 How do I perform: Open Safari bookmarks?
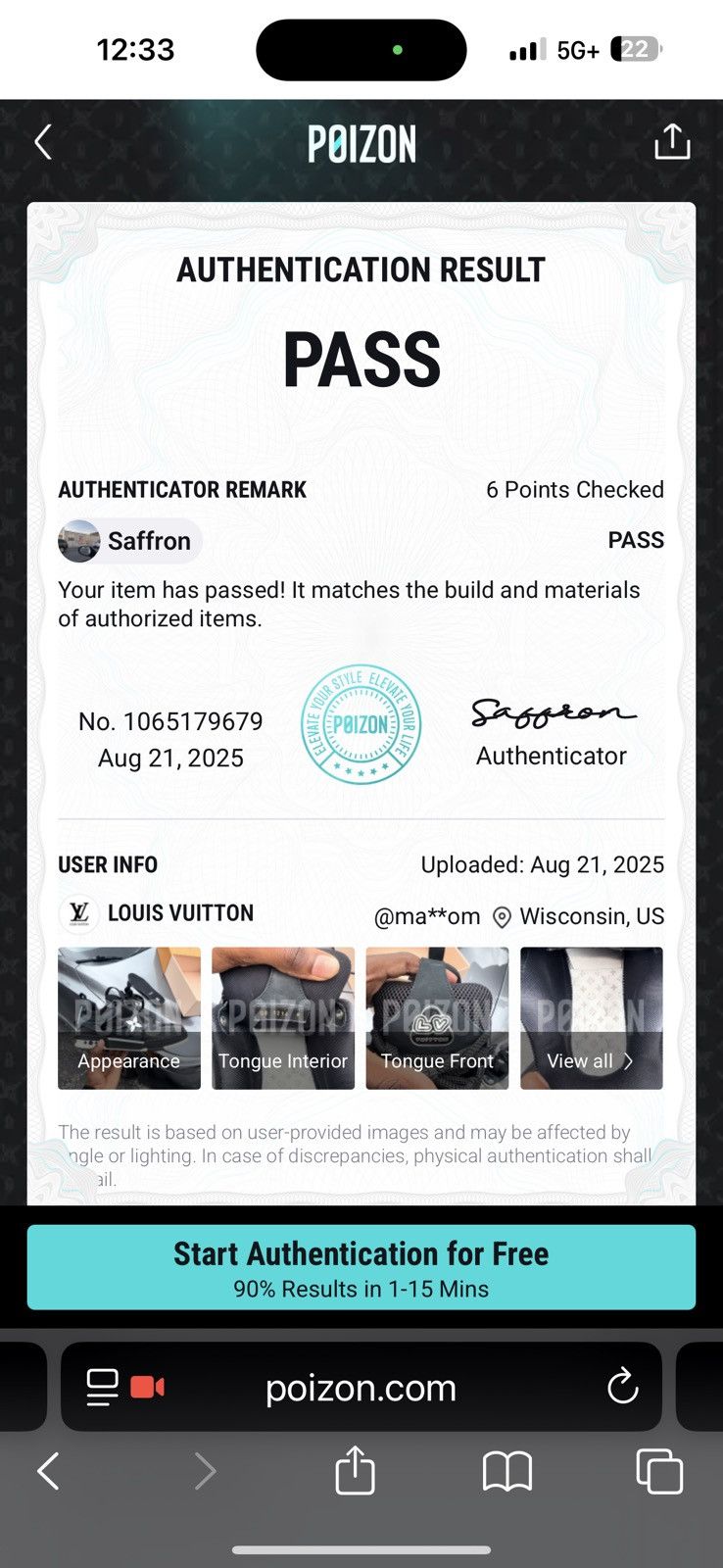click(507, 1471)
